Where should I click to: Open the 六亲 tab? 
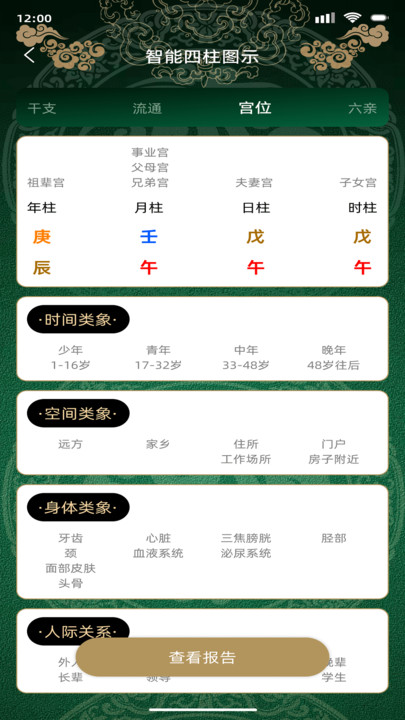(363, 109)
